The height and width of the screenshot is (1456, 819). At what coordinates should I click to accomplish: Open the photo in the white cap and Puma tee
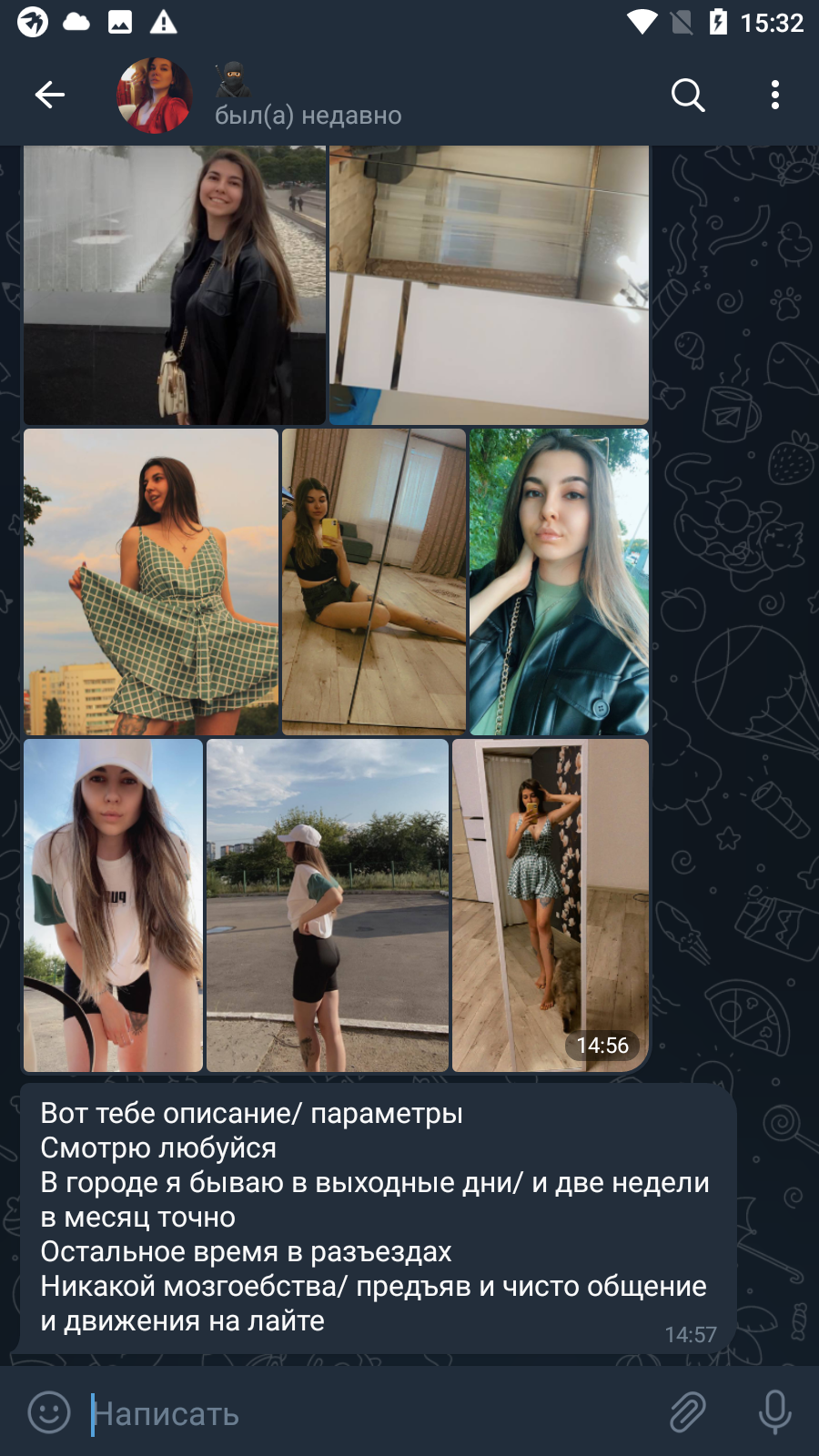point(113,905)
